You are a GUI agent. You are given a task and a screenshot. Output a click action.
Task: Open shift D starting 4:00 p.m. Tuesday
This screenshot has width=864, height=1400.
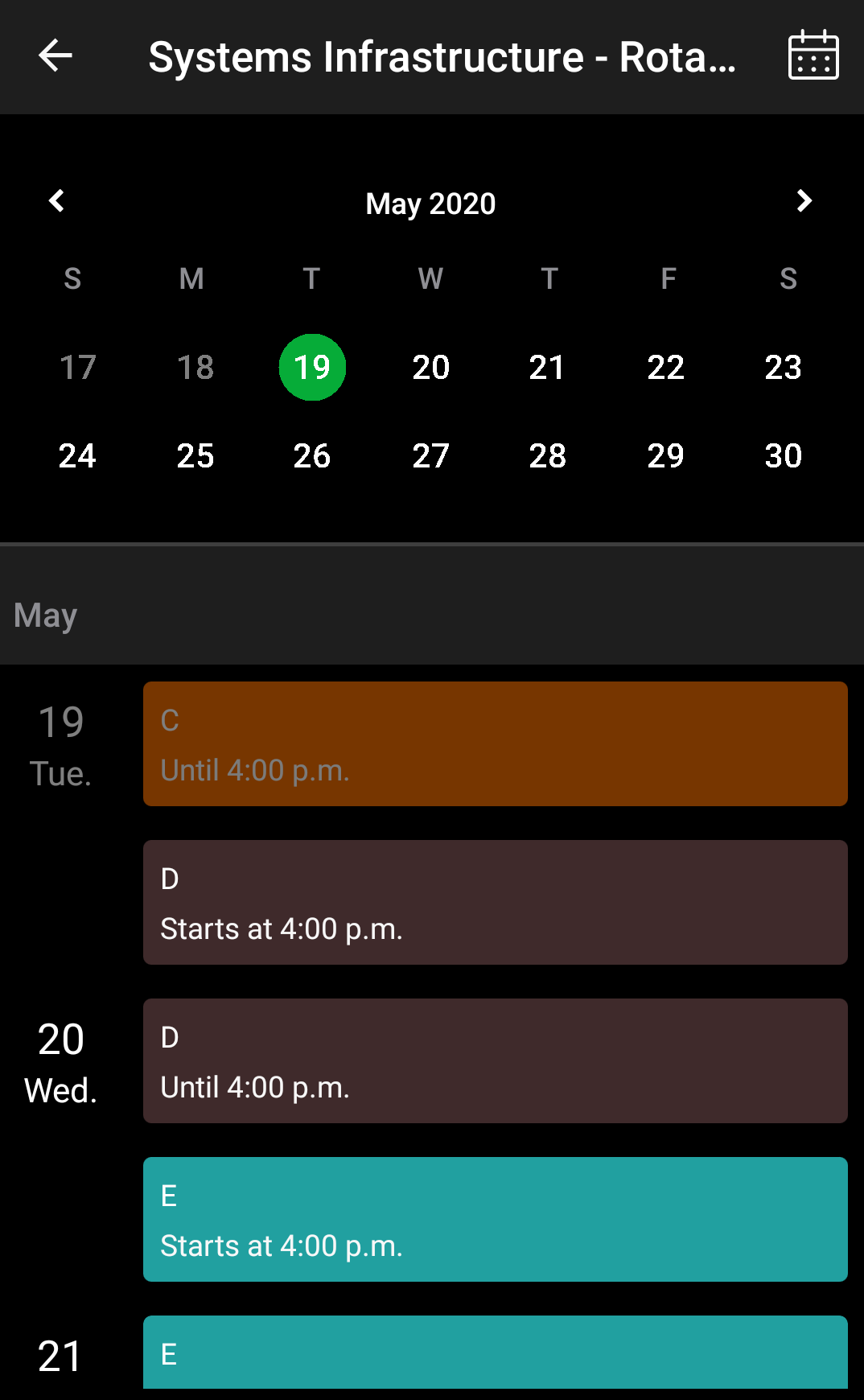pyautogui.click(x=495, y=902)
